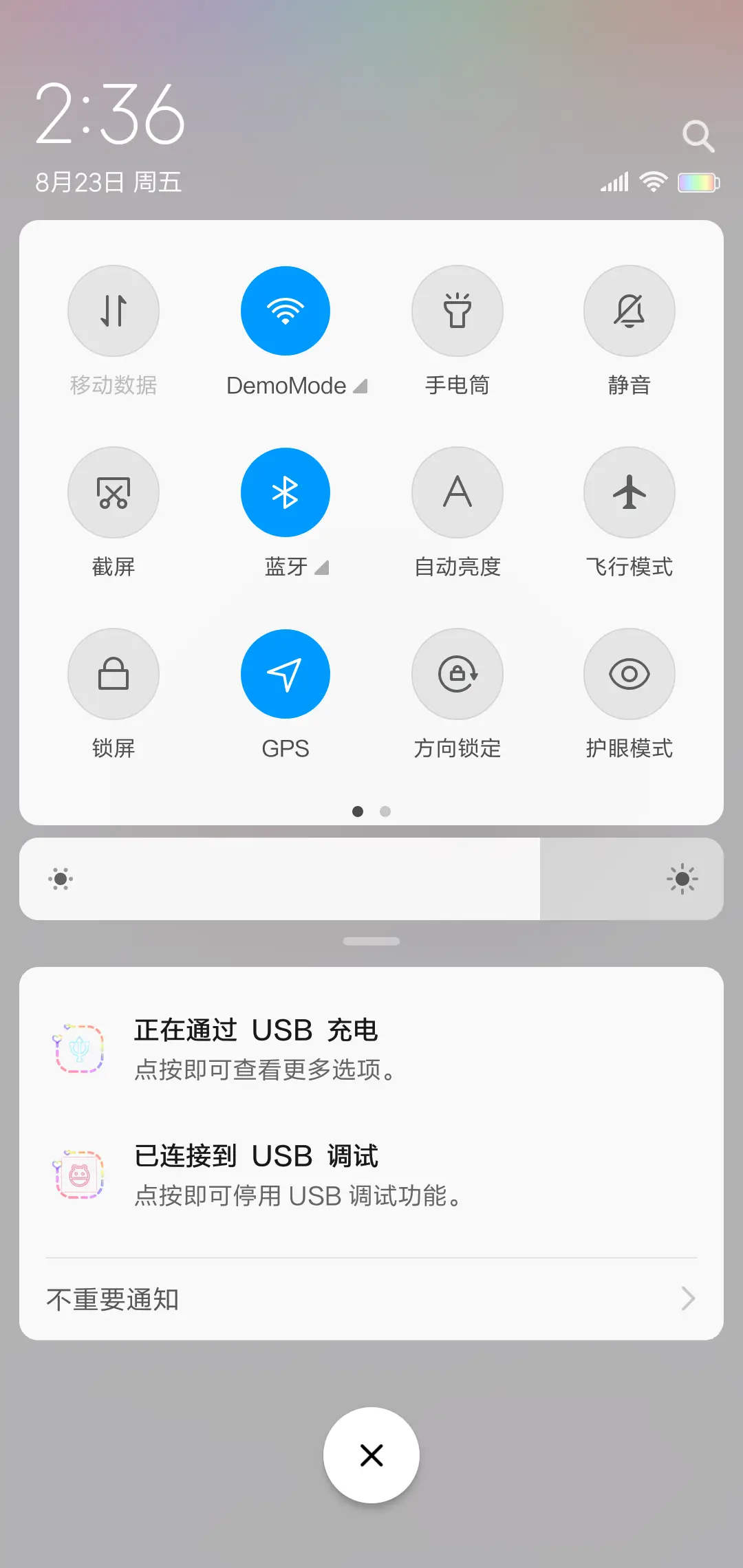The width and height of the screenshot is (743, 1568).
Task: Open the auto brightness tile
Action: (457, 492)
